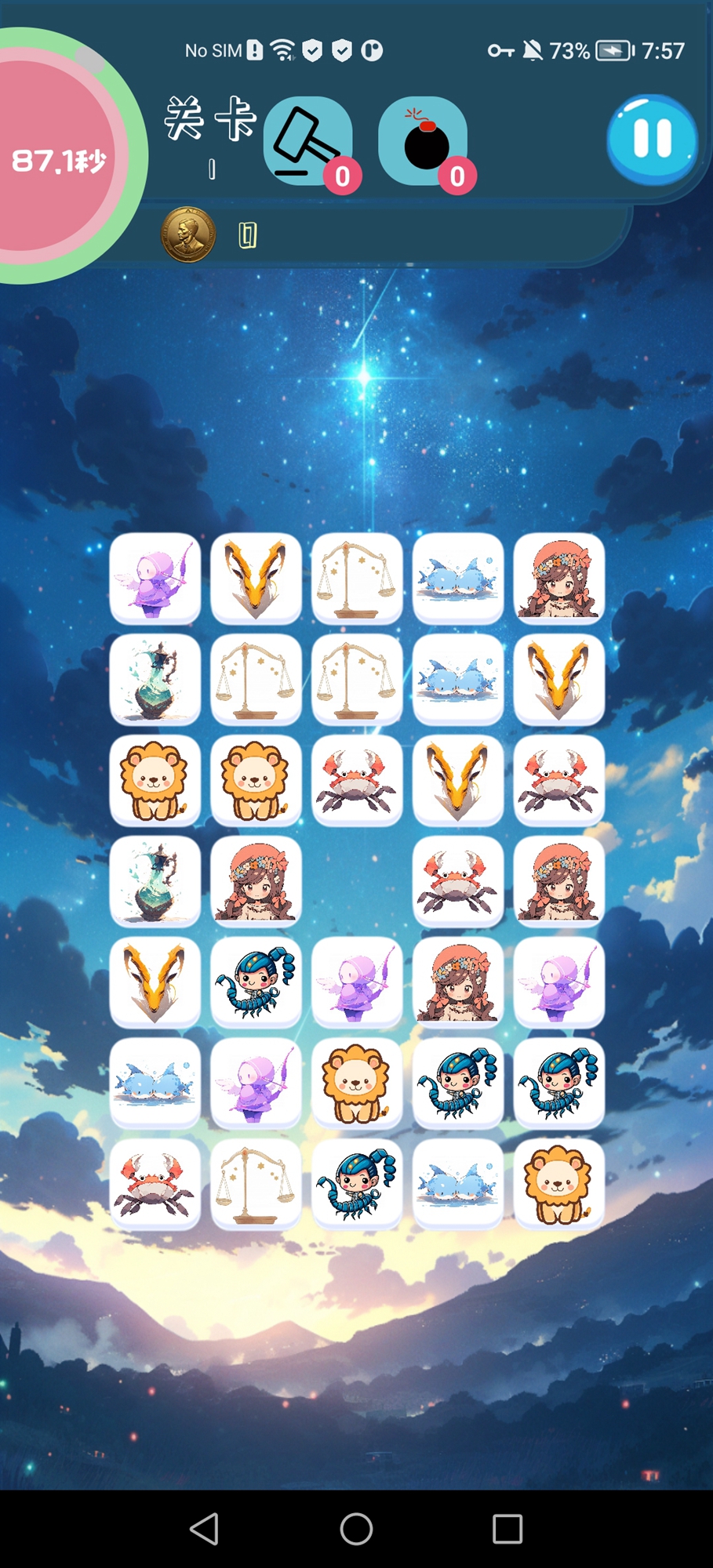Image resolution: width=713 pixels, height=1568 pixels.
Task: Select the Aquarius vase tile below the two lions
Action: click(155, 880)
